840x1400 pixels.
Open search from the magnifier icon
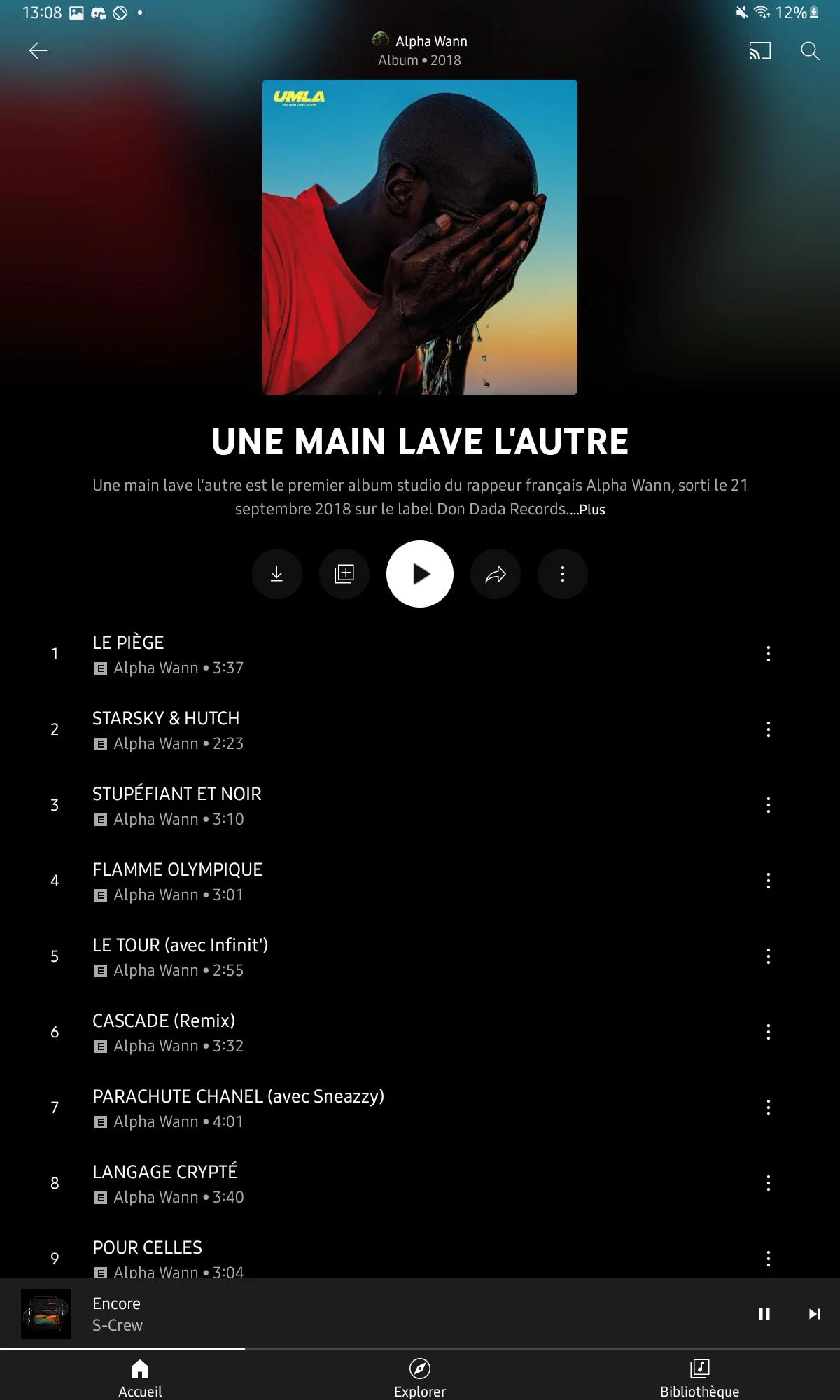point(810,50)
